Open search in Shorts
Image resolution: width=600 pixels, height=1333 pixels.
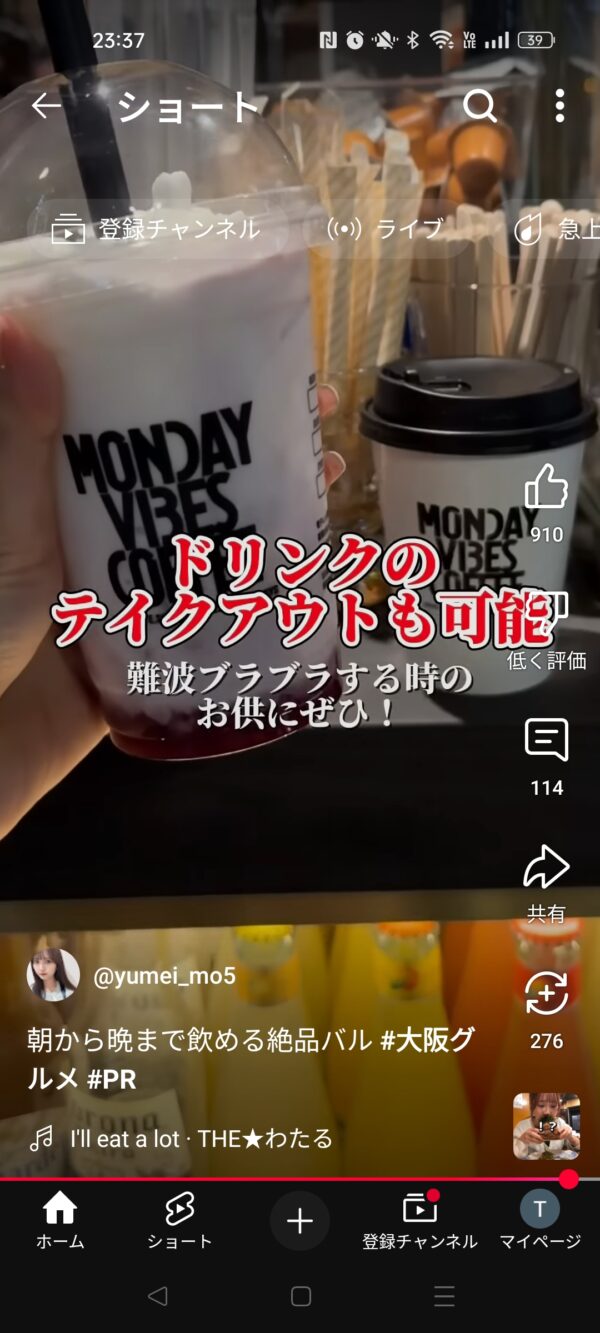[480, 106]
